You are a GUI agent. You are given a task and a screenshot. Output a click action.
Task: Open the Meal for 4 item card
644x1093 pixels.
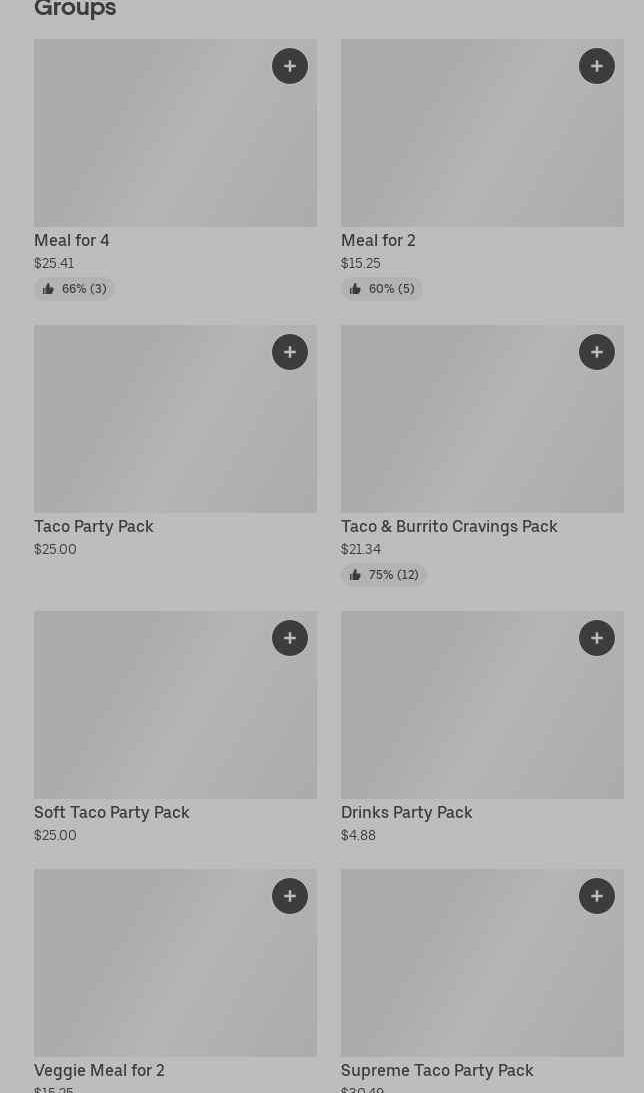[x=175, y=169]
